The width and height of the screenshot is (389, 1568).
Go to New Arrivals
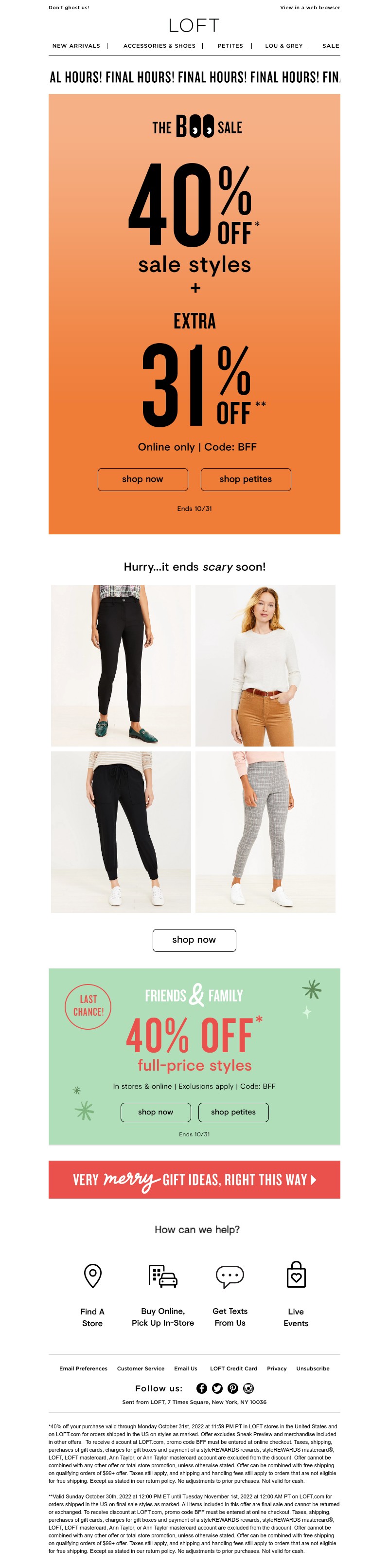pyautogui.click(x=76, y=46)
